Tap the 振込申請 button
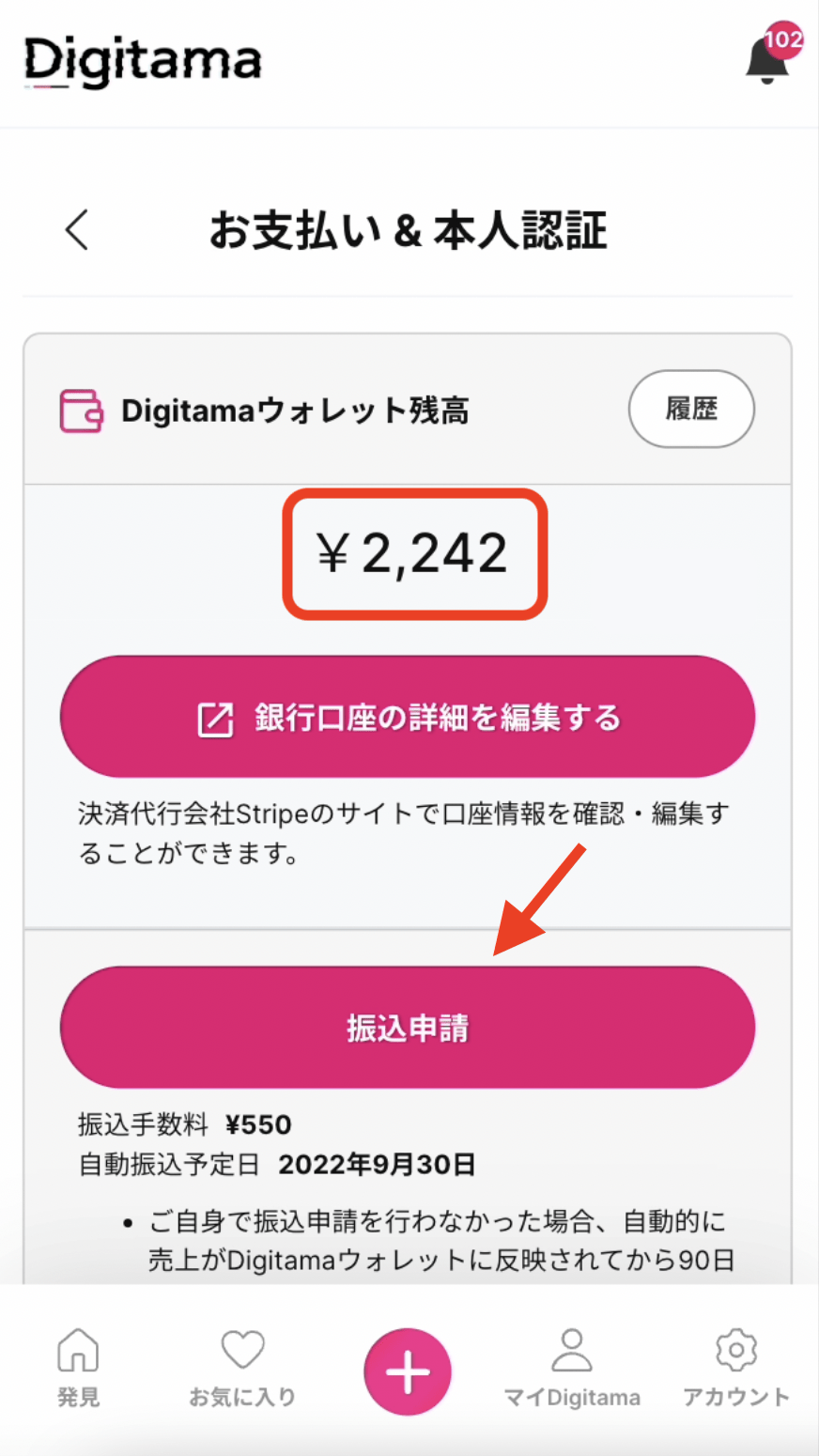The width and height of the screenshot is (819, 1456). [x=408, y=1028]
